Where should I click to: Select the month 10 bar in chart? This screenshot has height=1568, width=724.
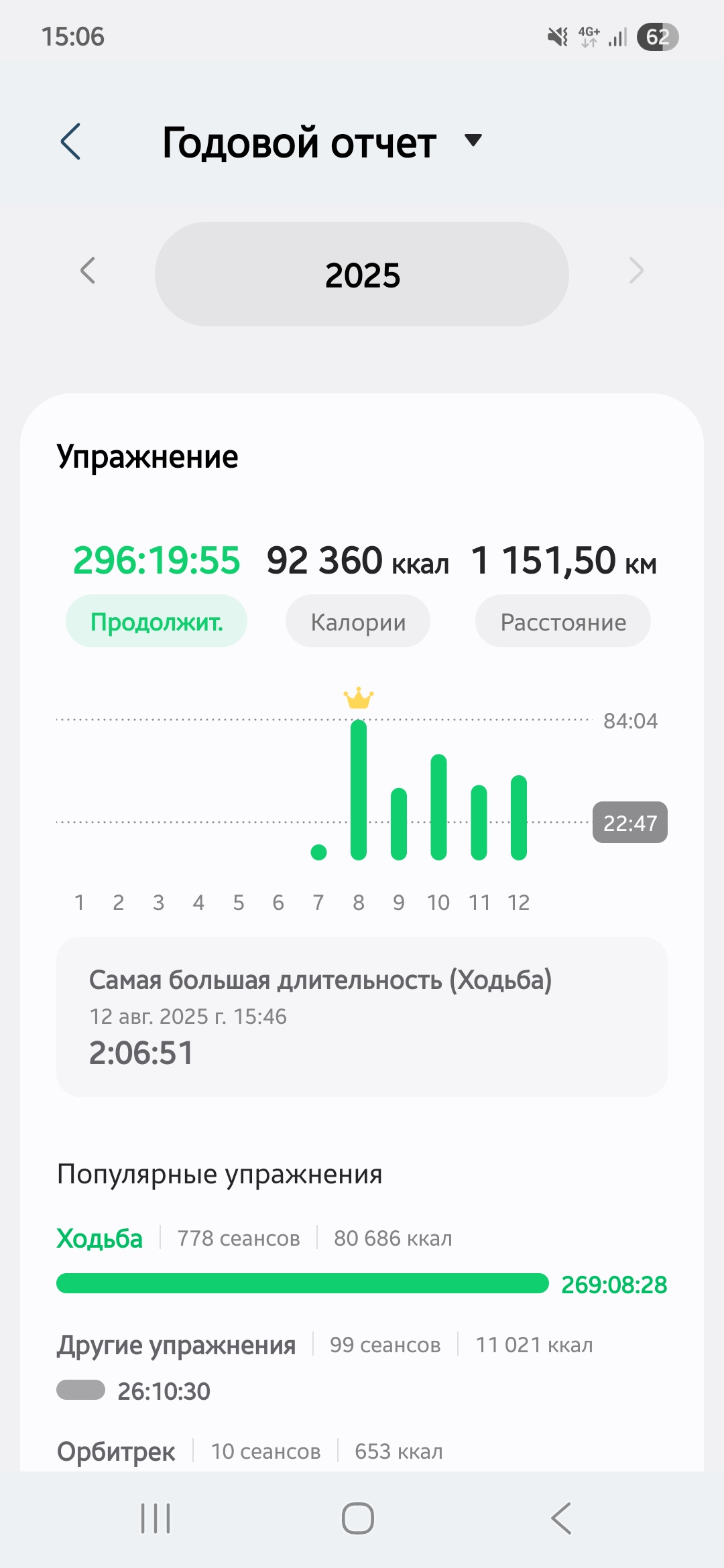438,807
